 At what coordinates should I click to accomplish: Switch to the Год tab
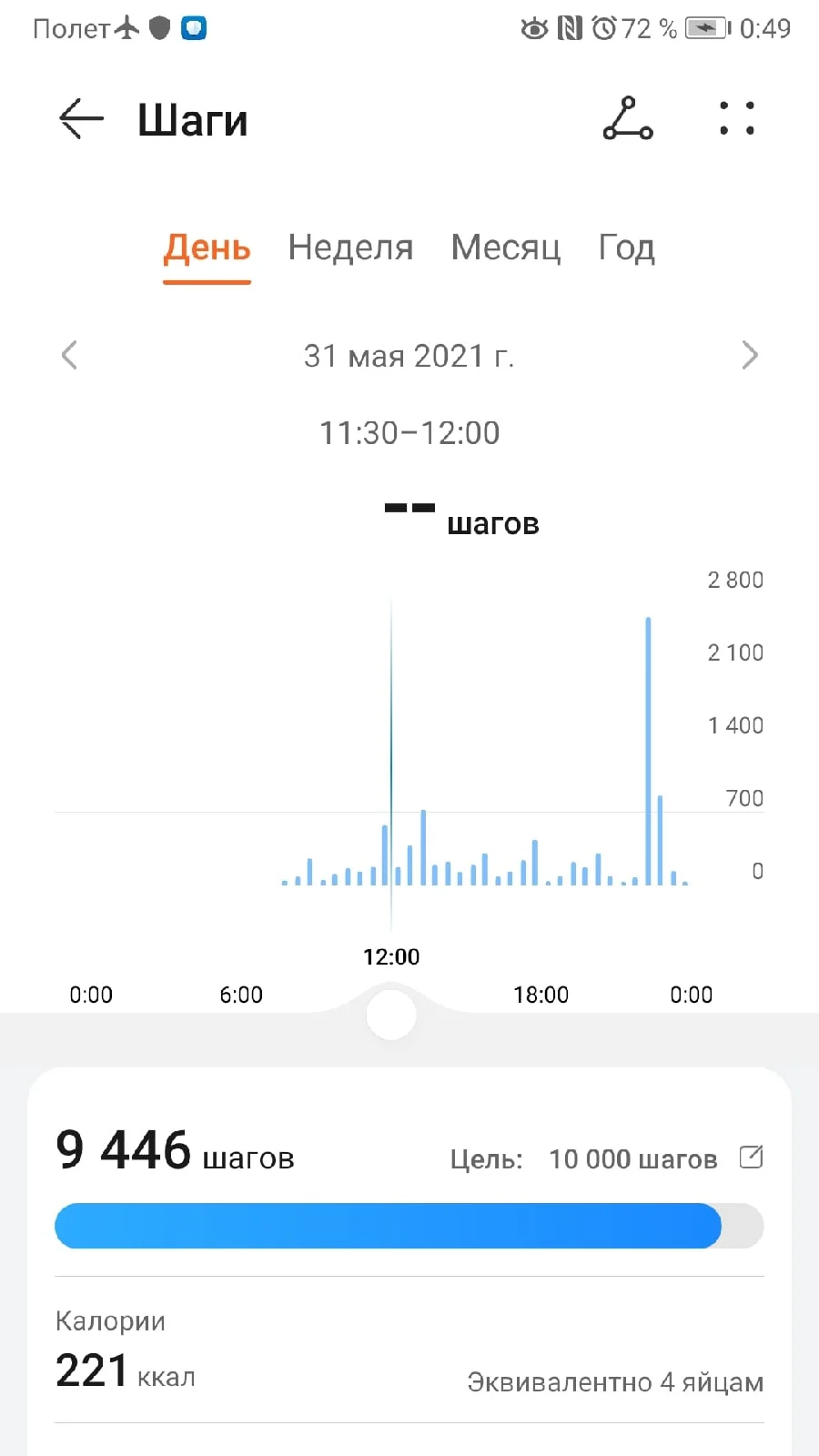pyautogui.click(x=626, y=248)
